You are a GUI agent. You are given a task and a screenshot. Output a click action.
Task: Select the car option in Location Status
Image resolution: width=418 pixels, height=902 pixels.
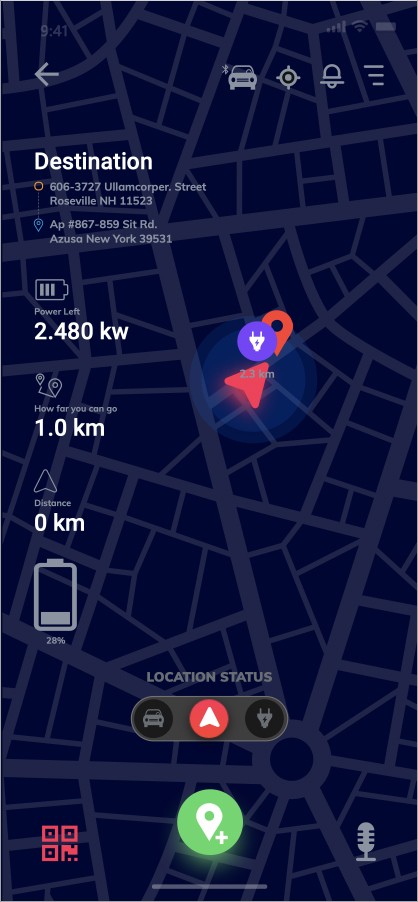click(x=154, y=718)
